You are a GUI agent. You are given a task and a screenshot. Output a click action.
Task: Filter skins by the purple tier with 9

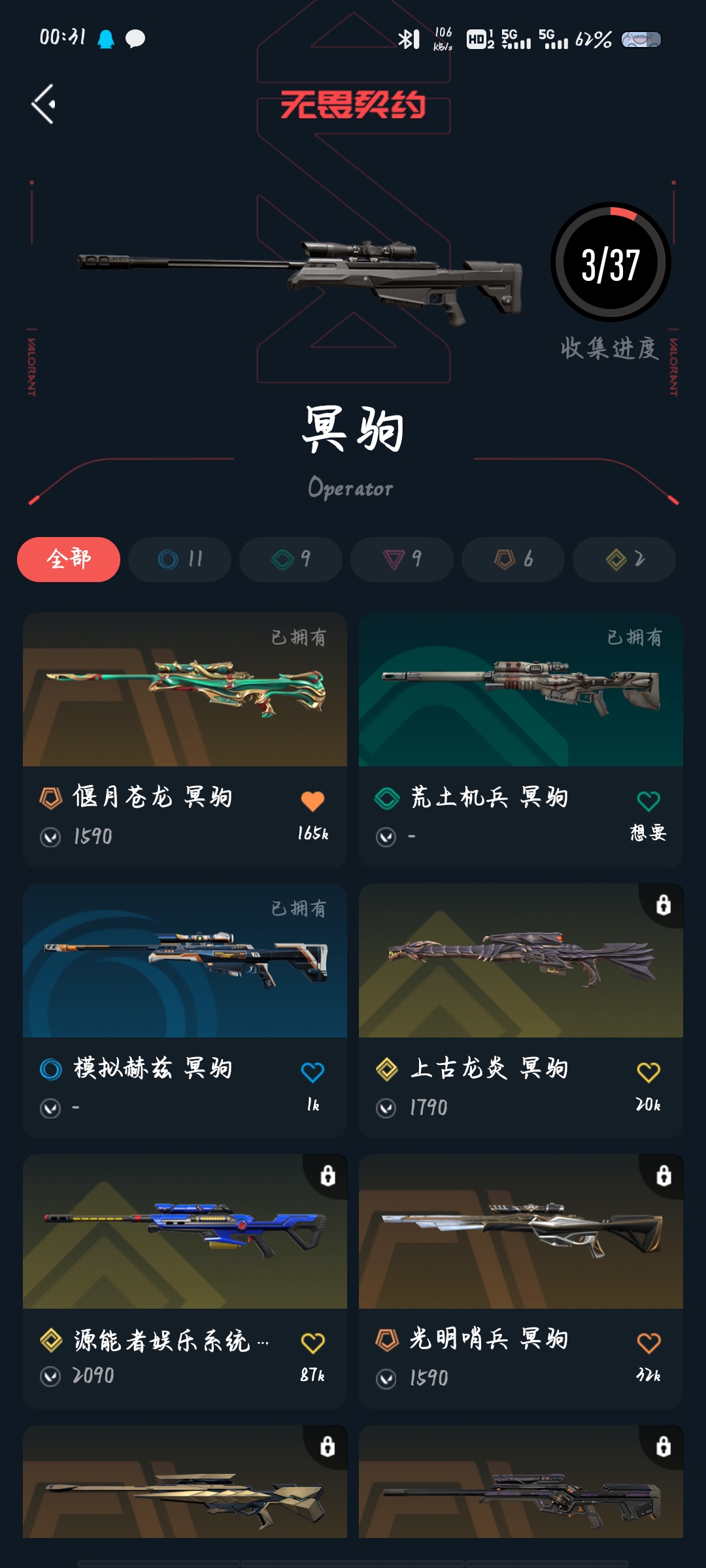tap(402, 559)
